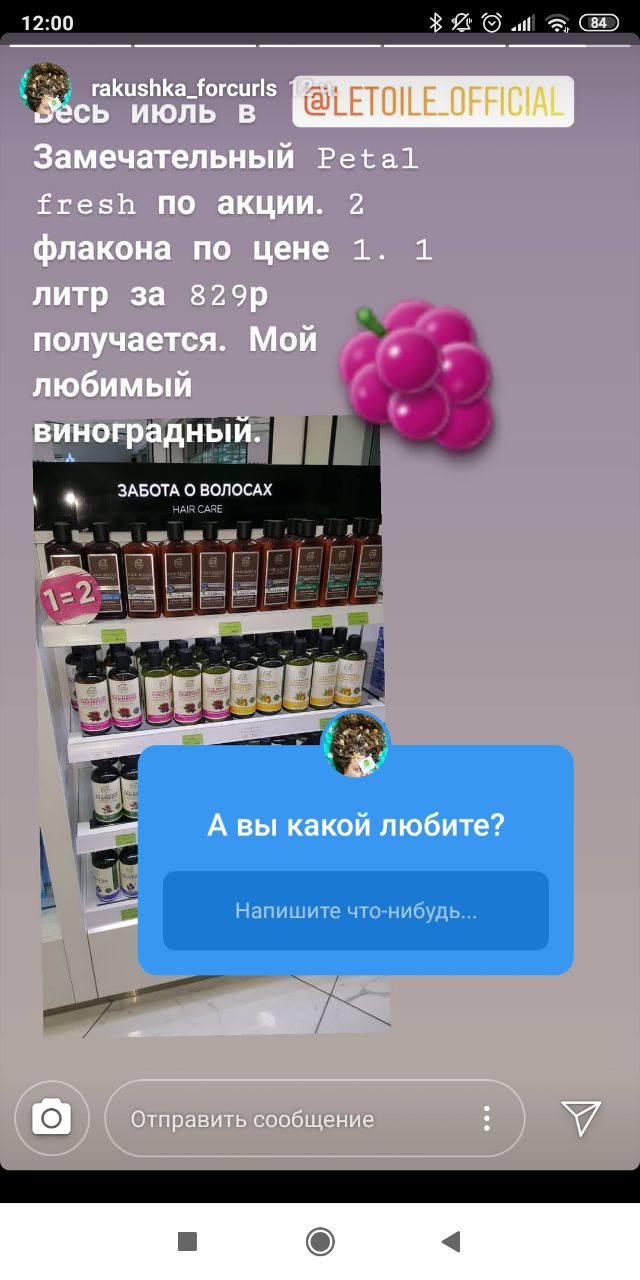Go back using the system back button
640x1280 pixels.
tap(451, 1242)
